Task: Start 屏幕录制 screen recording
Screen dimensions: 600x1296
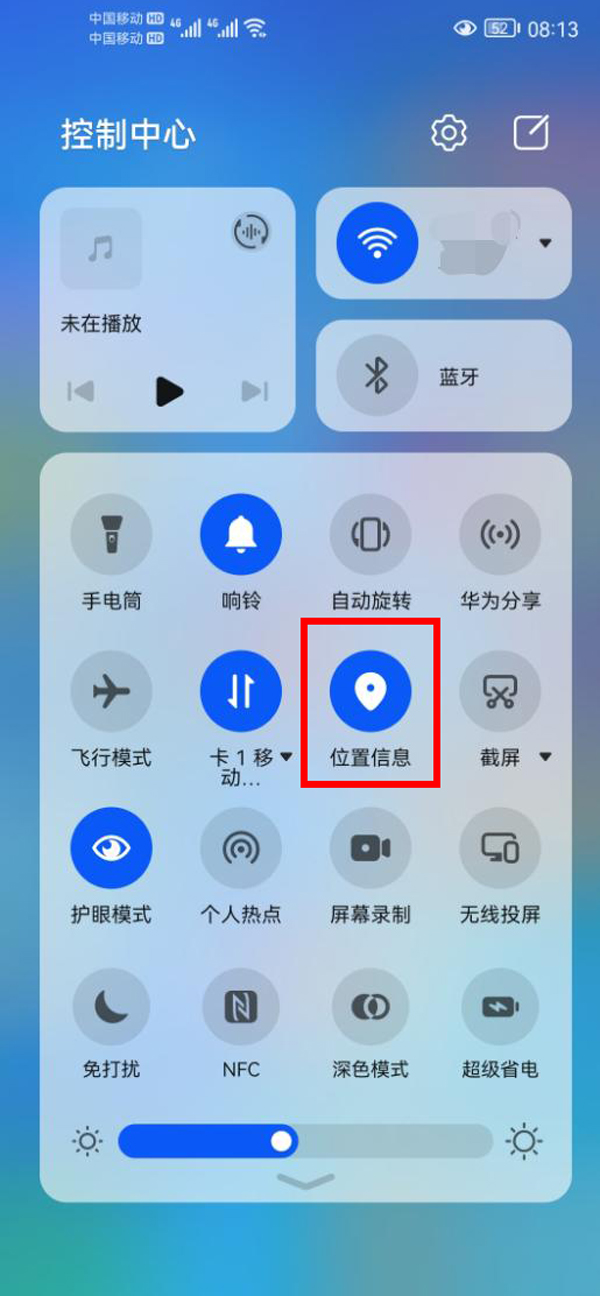Action: (370, 848)
